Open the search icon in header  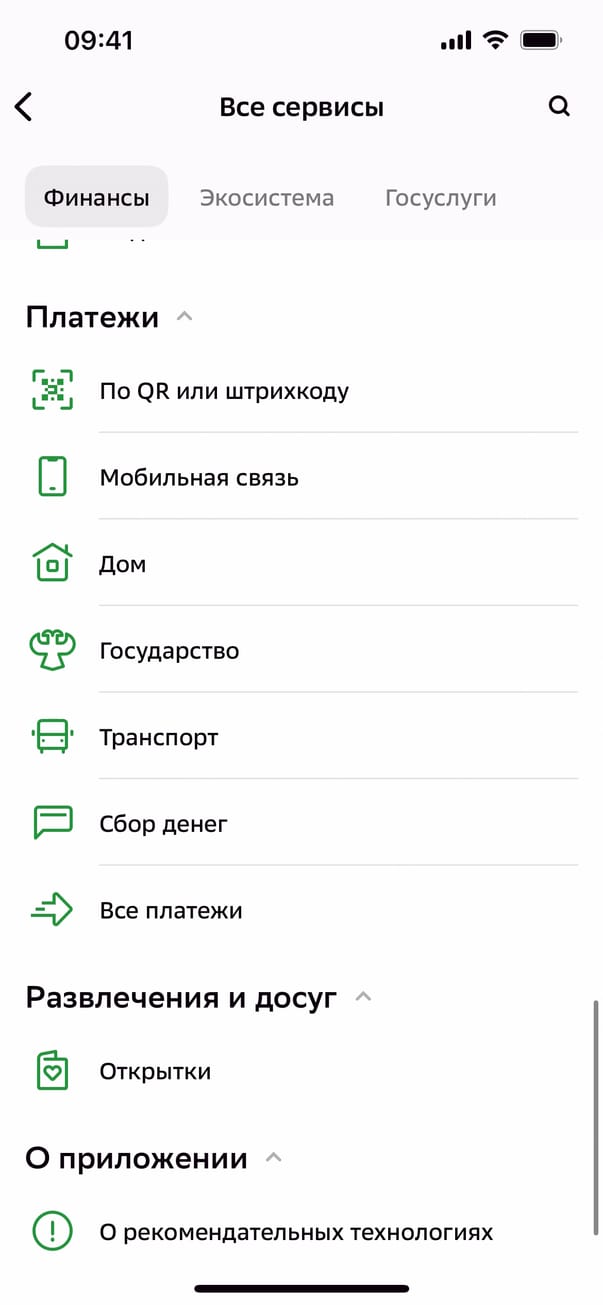pos(559,107)
